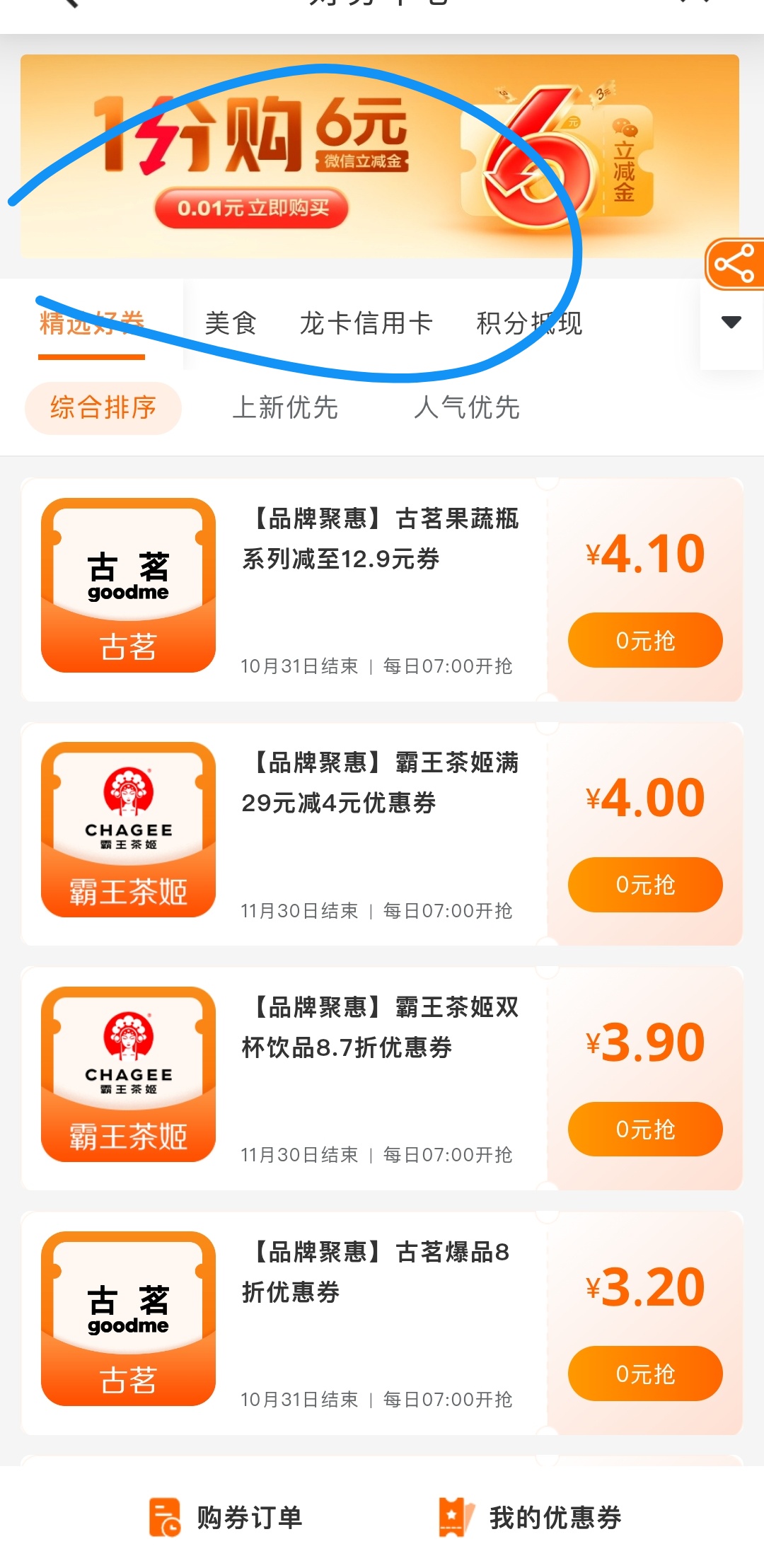
Task: Expand the category dropdown arrow
Action: pos(731,323)
